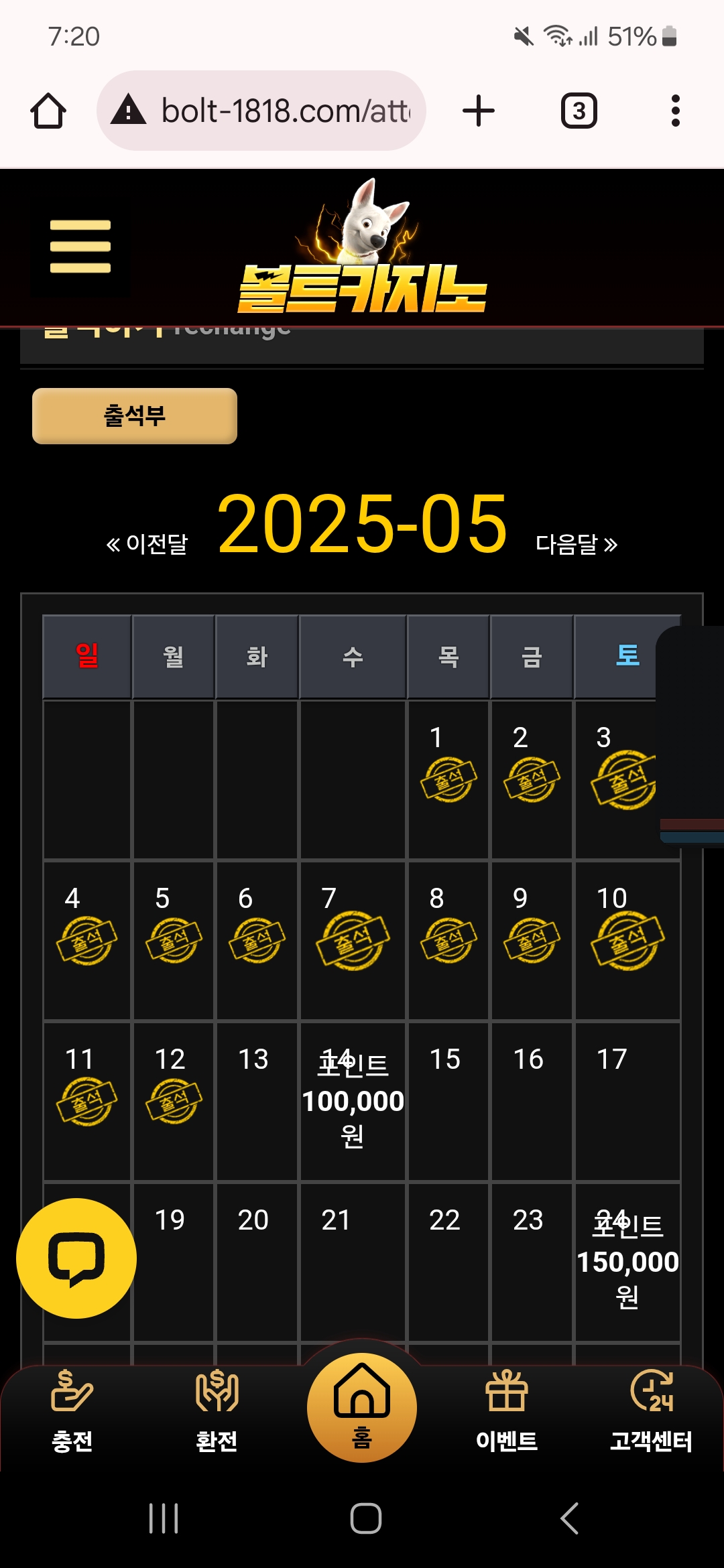This screenshot has height=1568, width=724.
Task: Tap the 출석부 attendance button
Action: coord(135,416)
